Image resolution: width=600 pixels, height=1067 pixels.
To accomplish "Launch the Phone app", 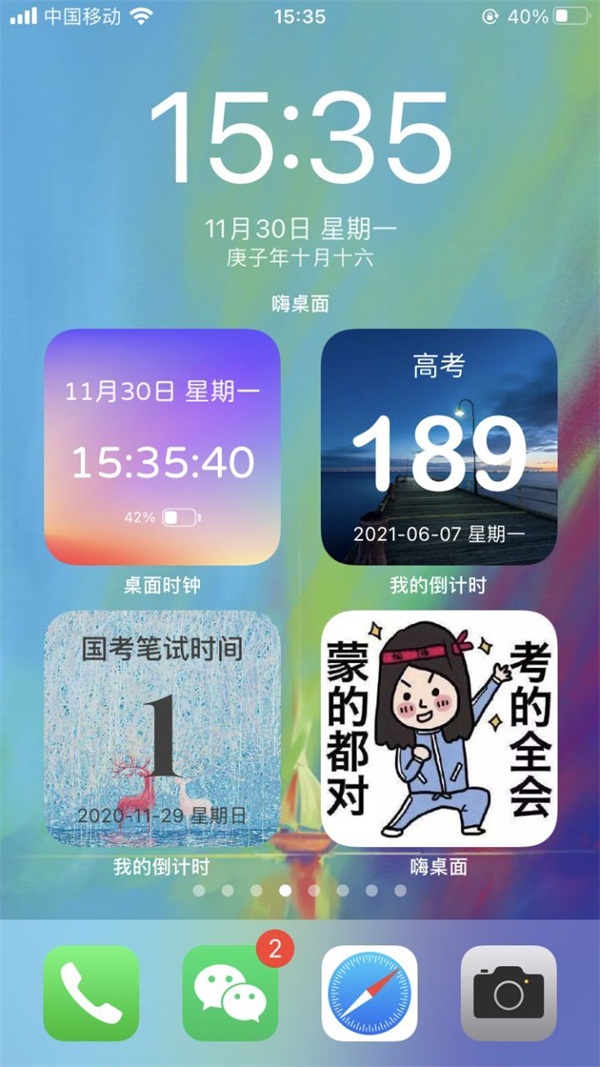I will point(91,993).
